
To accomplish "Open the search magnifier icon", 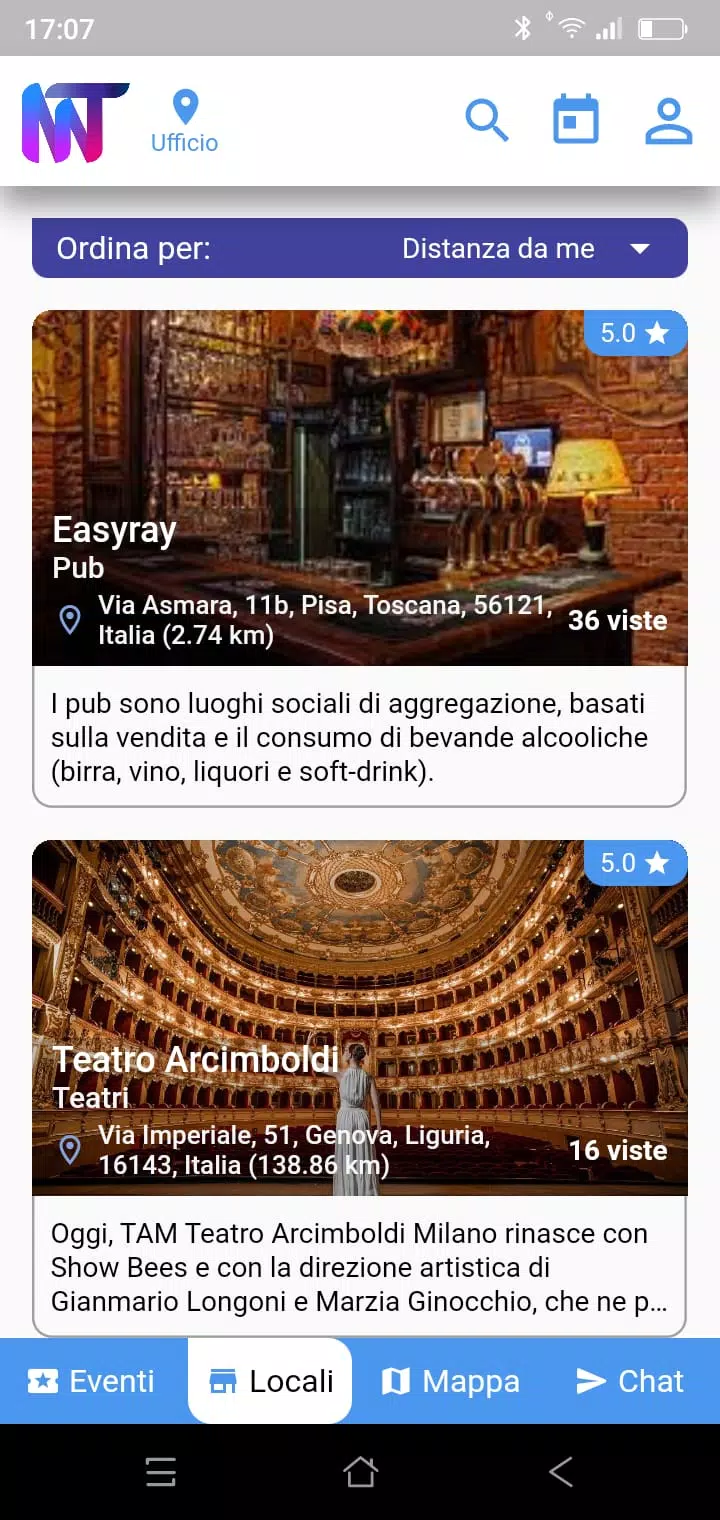I will (487, 122).
